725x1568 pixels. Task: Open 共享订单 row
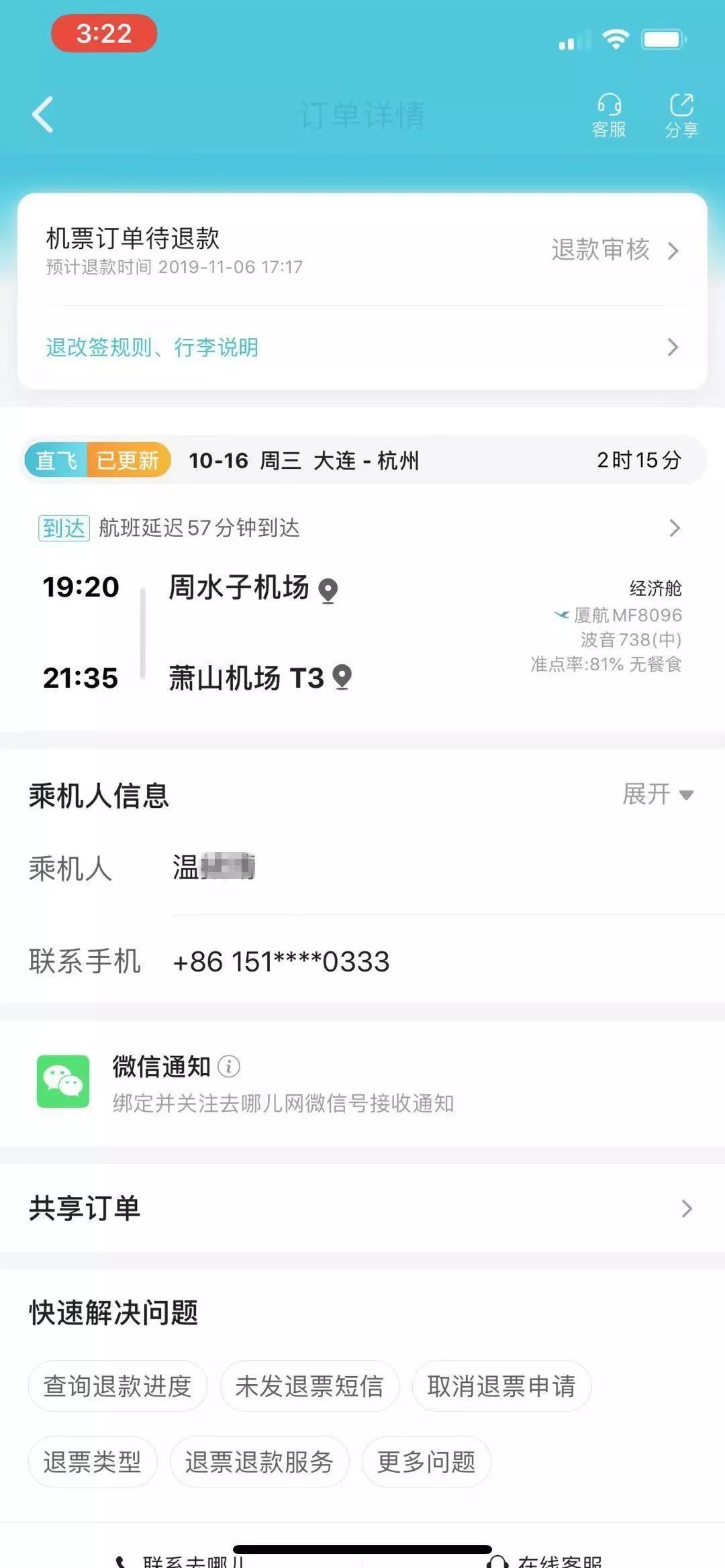pos(362,1208)
